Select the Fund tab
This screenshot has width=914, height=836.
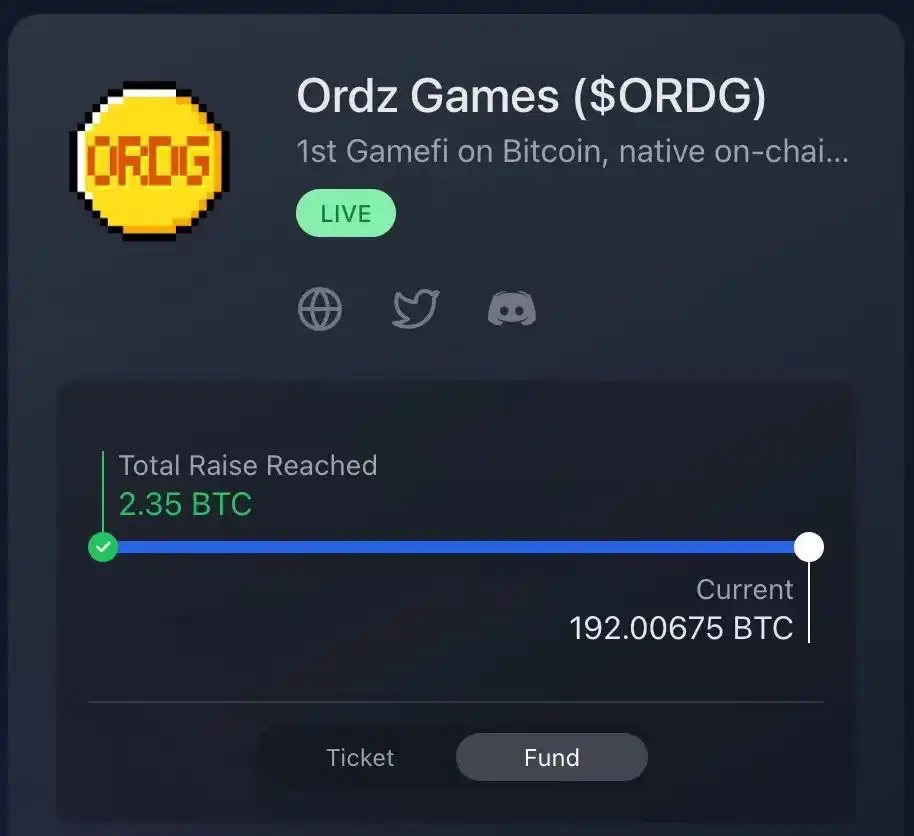552,758
